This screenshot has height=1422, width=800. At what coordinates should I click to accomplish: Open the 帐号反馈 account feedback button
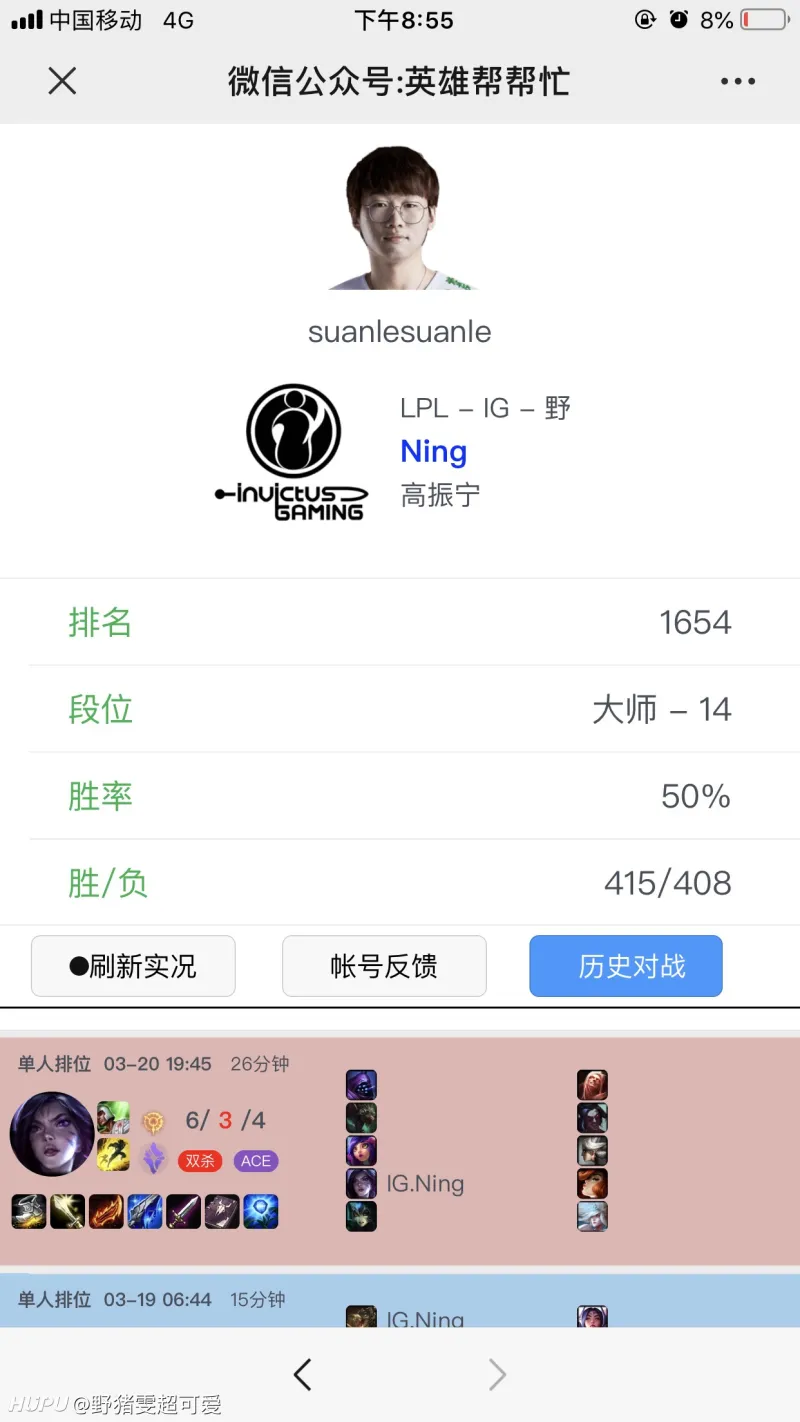pyautogui.click(x=384, y=966)
